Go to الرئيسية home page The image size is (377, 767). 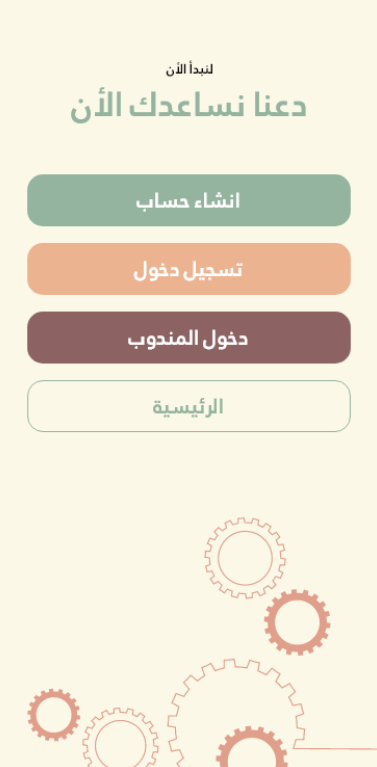pyautogui.click(x=189, y=406)
